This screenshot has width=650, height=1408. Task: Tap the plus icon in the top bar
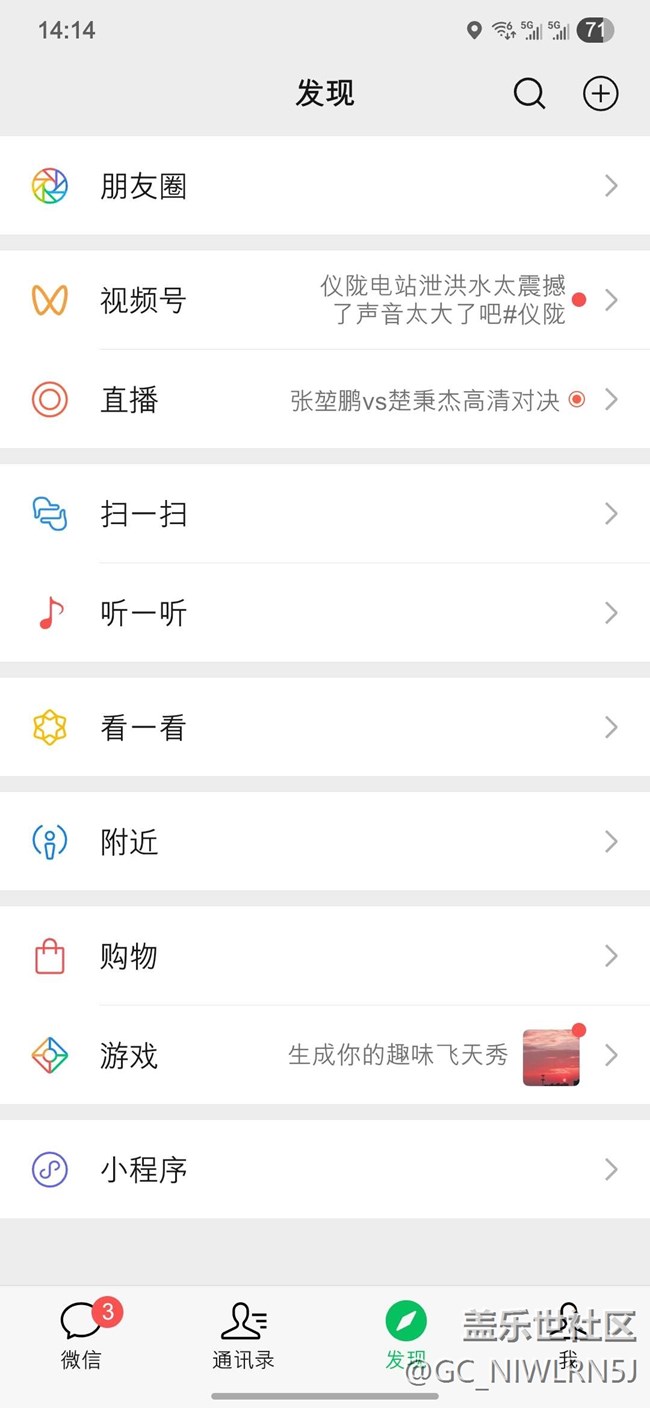[x=600, y=94]
